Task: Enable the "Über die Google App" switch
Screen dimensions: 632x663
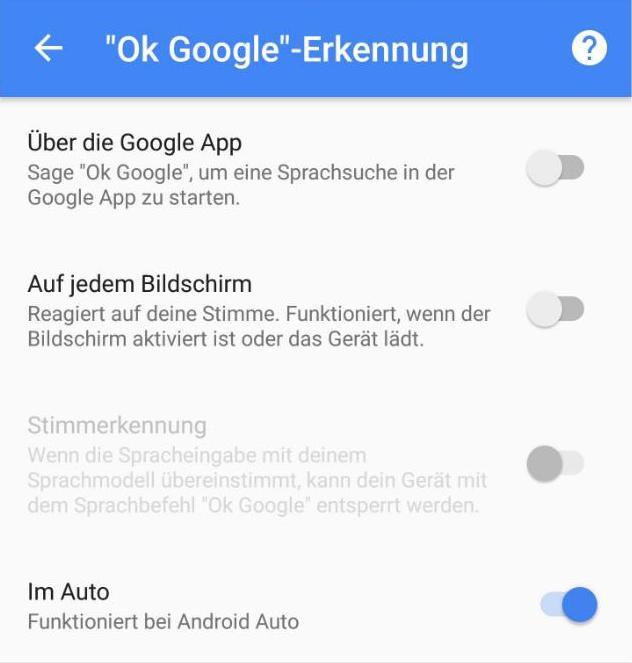Action: click(x=555, y=169)
